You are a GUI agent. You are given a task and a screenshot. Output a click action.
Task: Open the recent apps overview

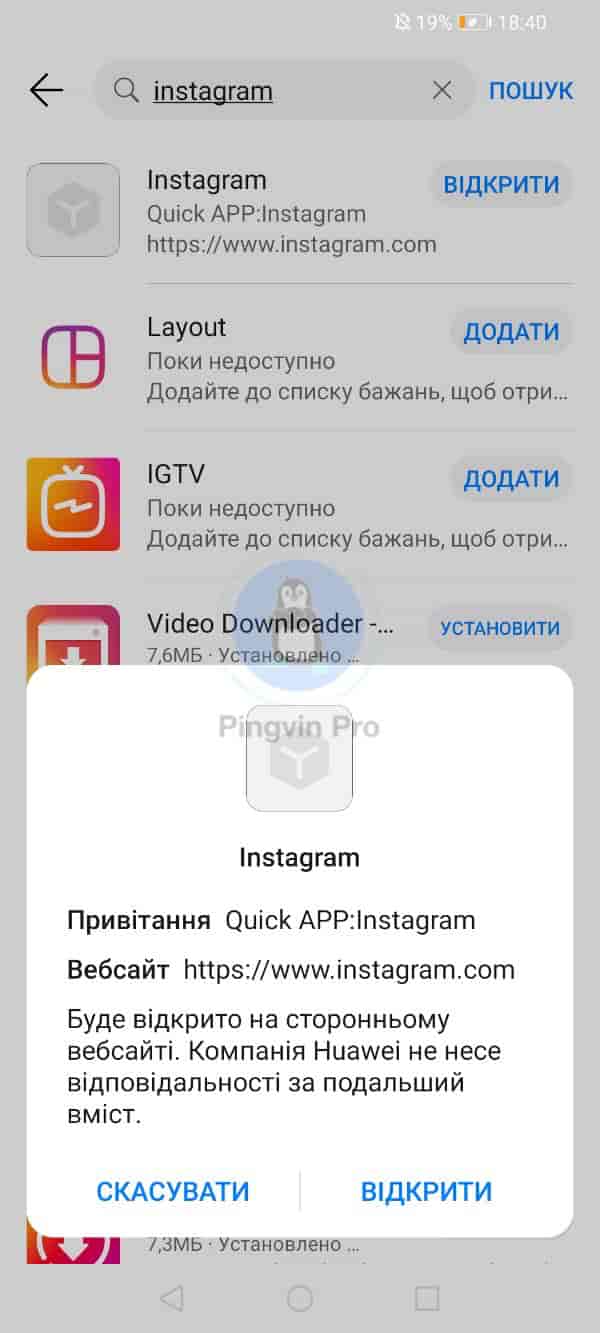427,1298
